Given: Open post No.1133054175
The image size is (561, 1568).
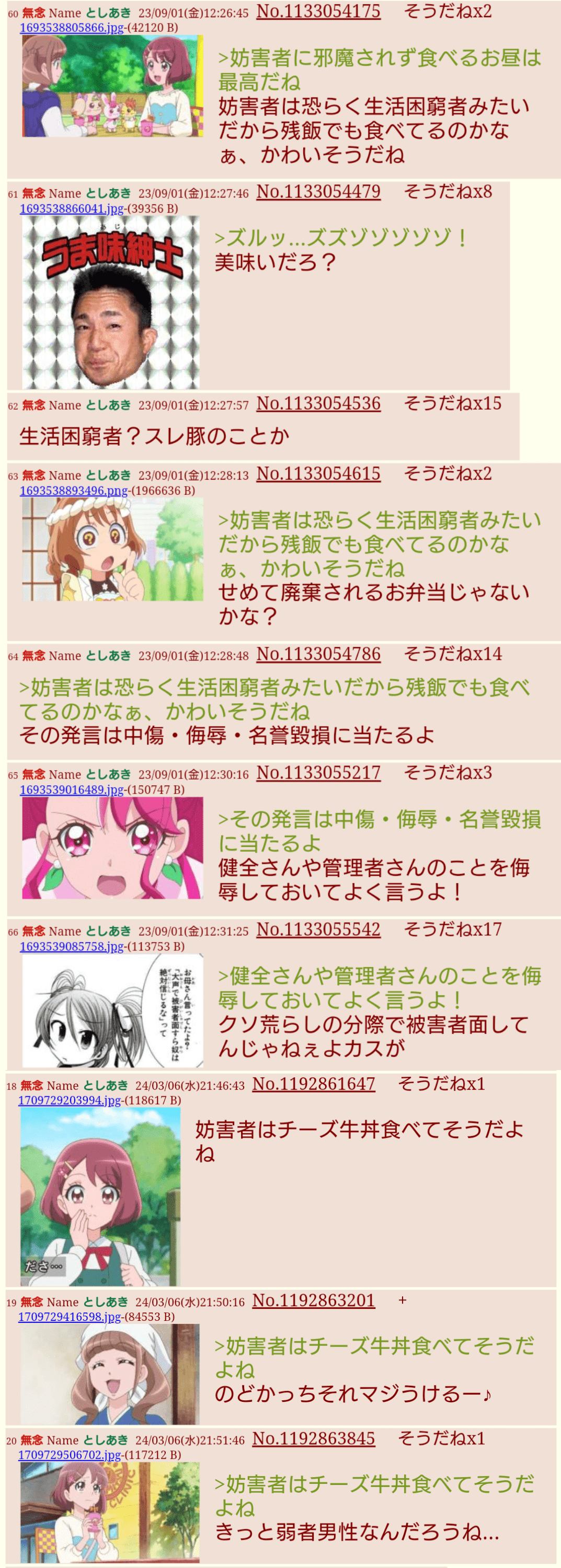Looking at the screenshot, I should click(318, 11).
